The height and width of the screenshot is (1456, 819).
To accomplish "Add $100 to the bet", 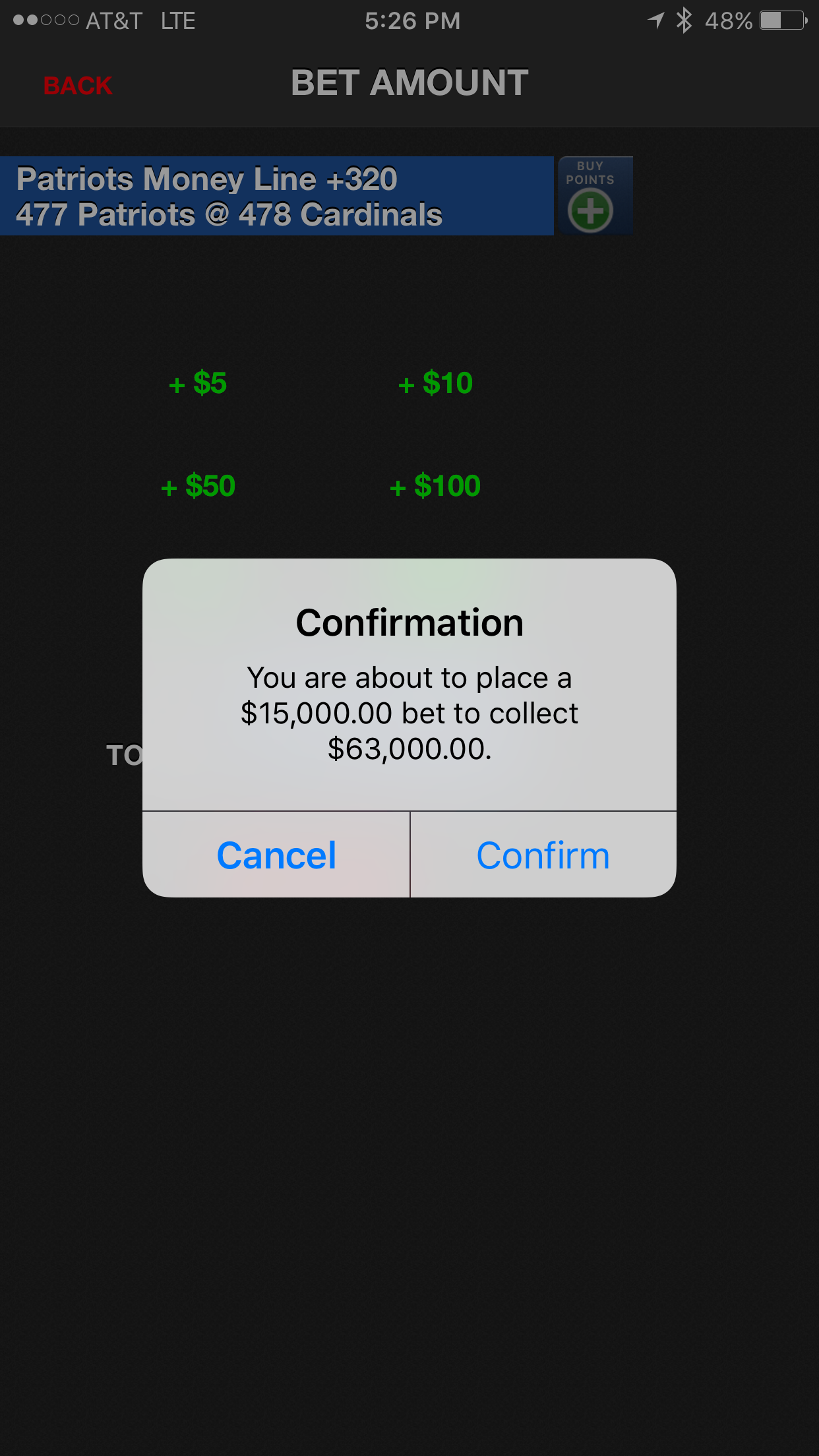I will point(435,486).
